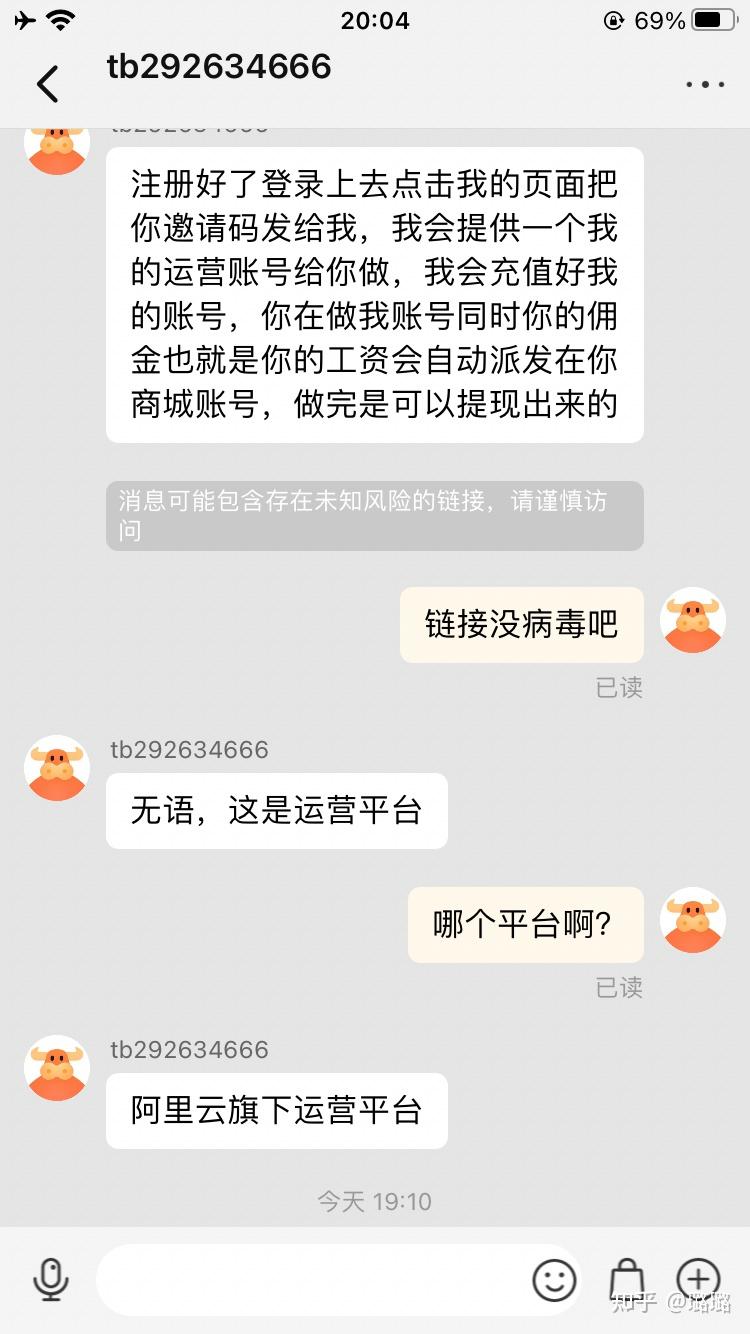Tap the microphone voice input icon
The image size is (750, 1334).
[49, 1280]
